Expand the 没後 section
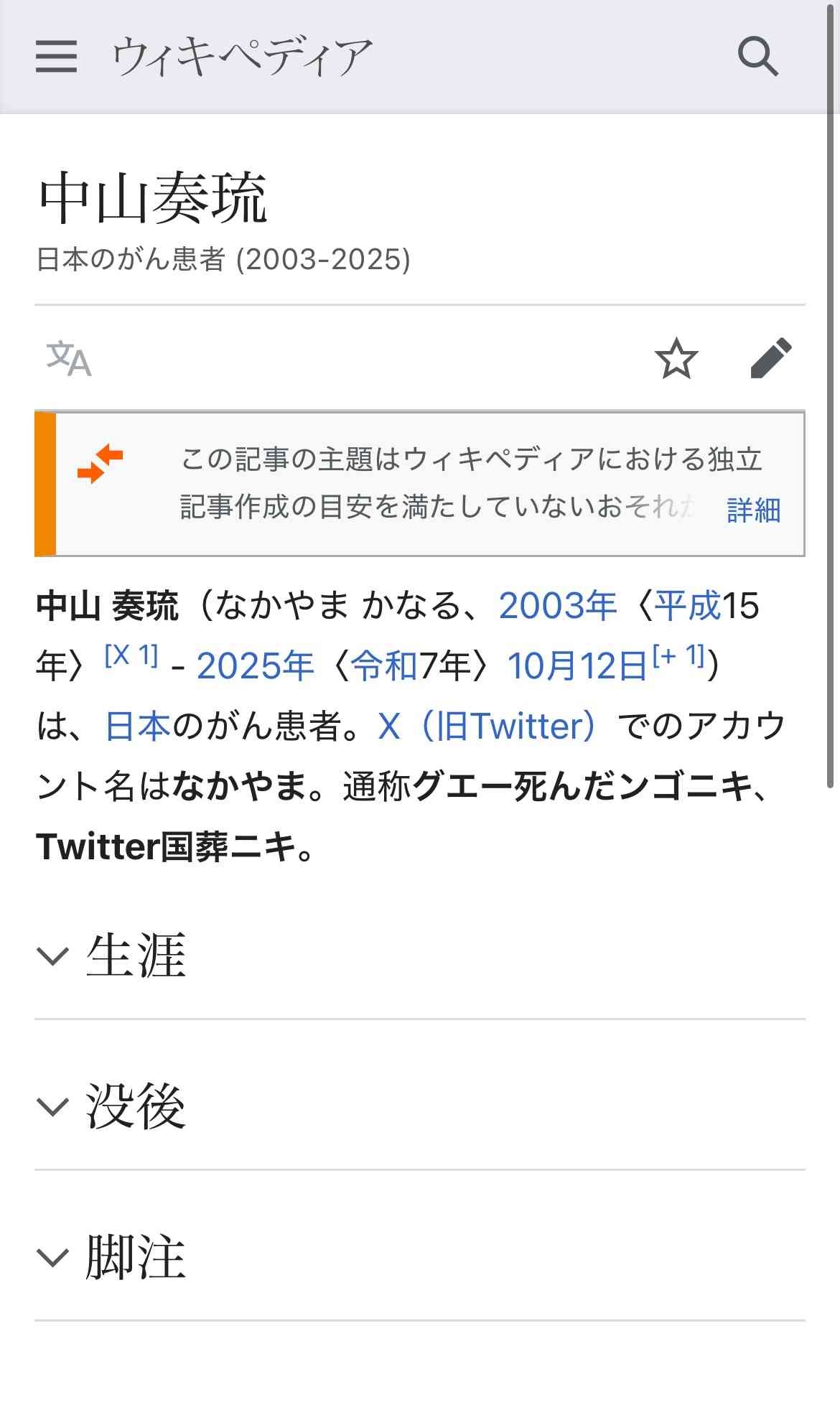The image size is (840, 1402). (x=135, y=1106)
